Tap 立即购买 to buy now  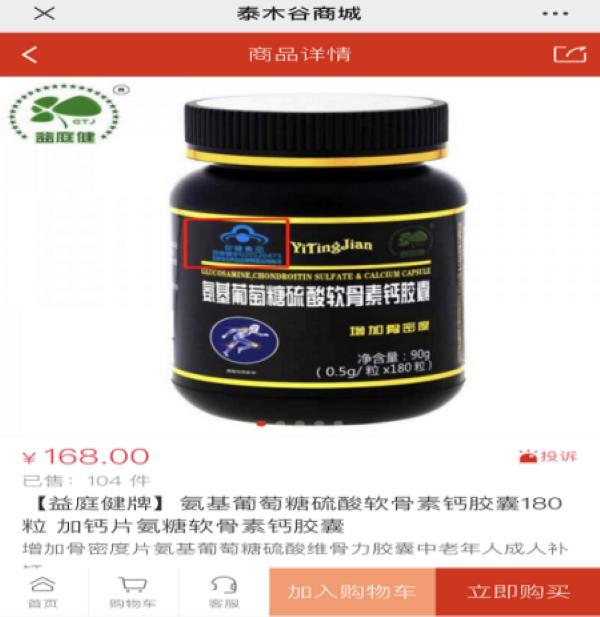[x=518, y=592]
